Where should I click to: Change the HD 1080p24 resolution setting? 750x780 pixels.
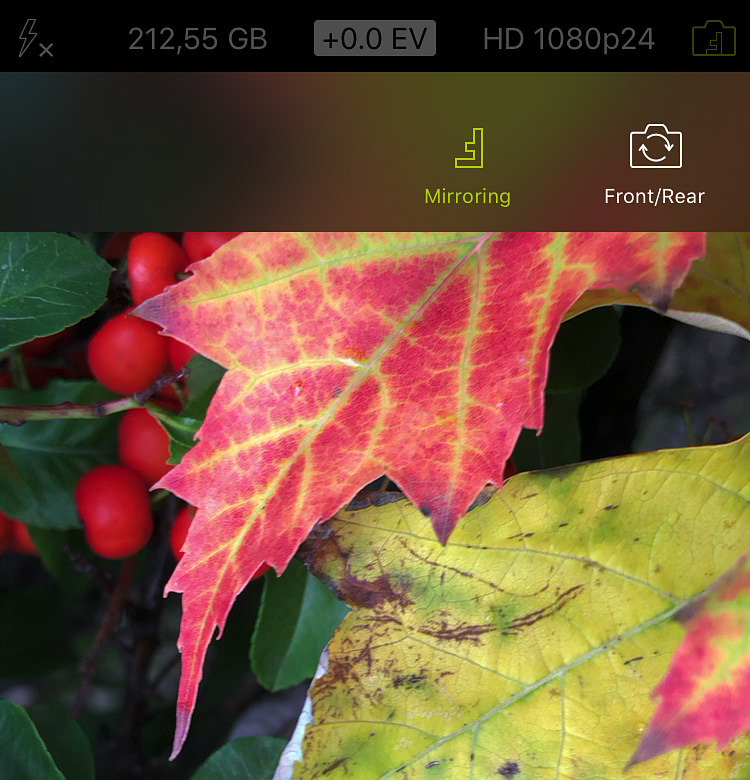[x=568, y=39]
